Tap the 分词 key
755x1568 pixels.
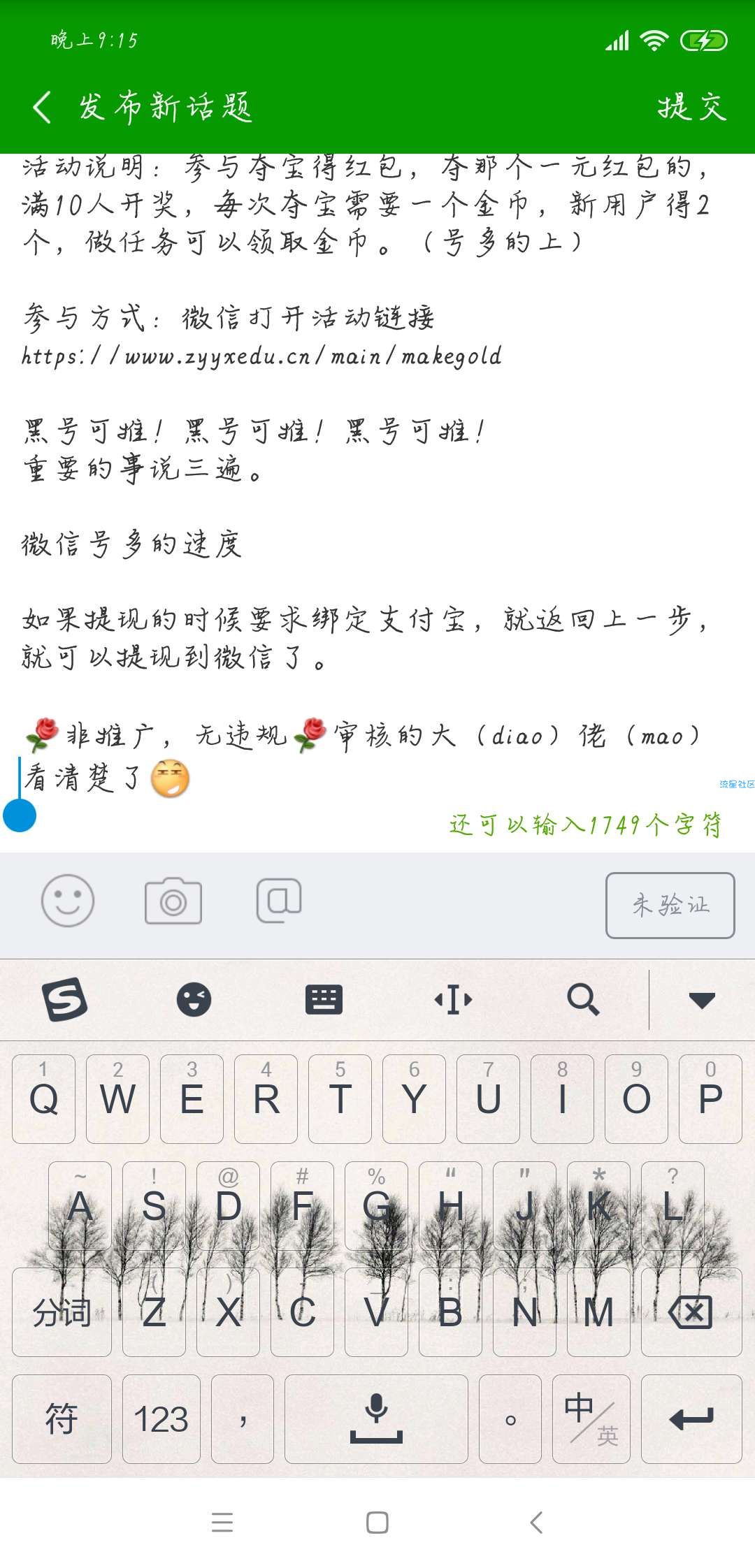[62, 1312]
